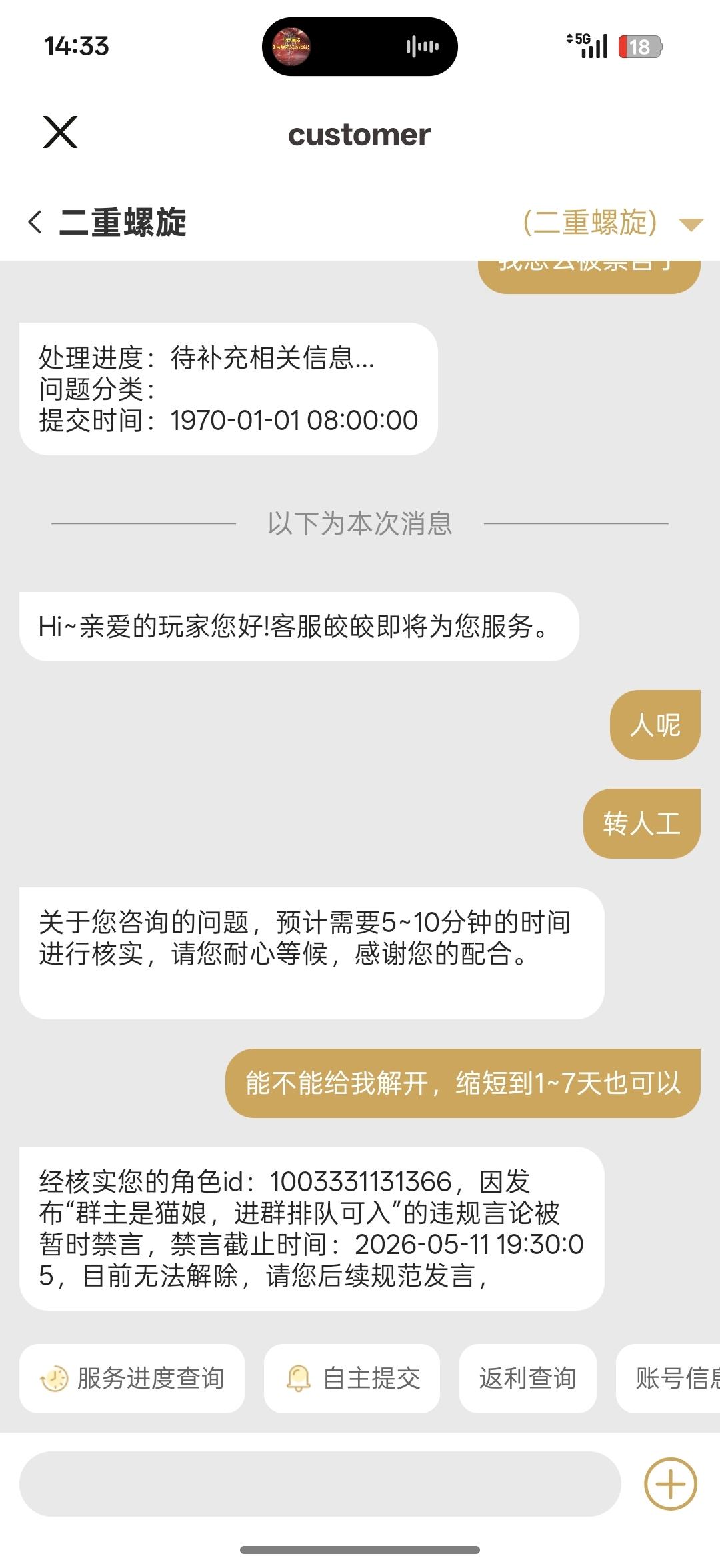Open the plus attachment menu

coord(670,1484)
